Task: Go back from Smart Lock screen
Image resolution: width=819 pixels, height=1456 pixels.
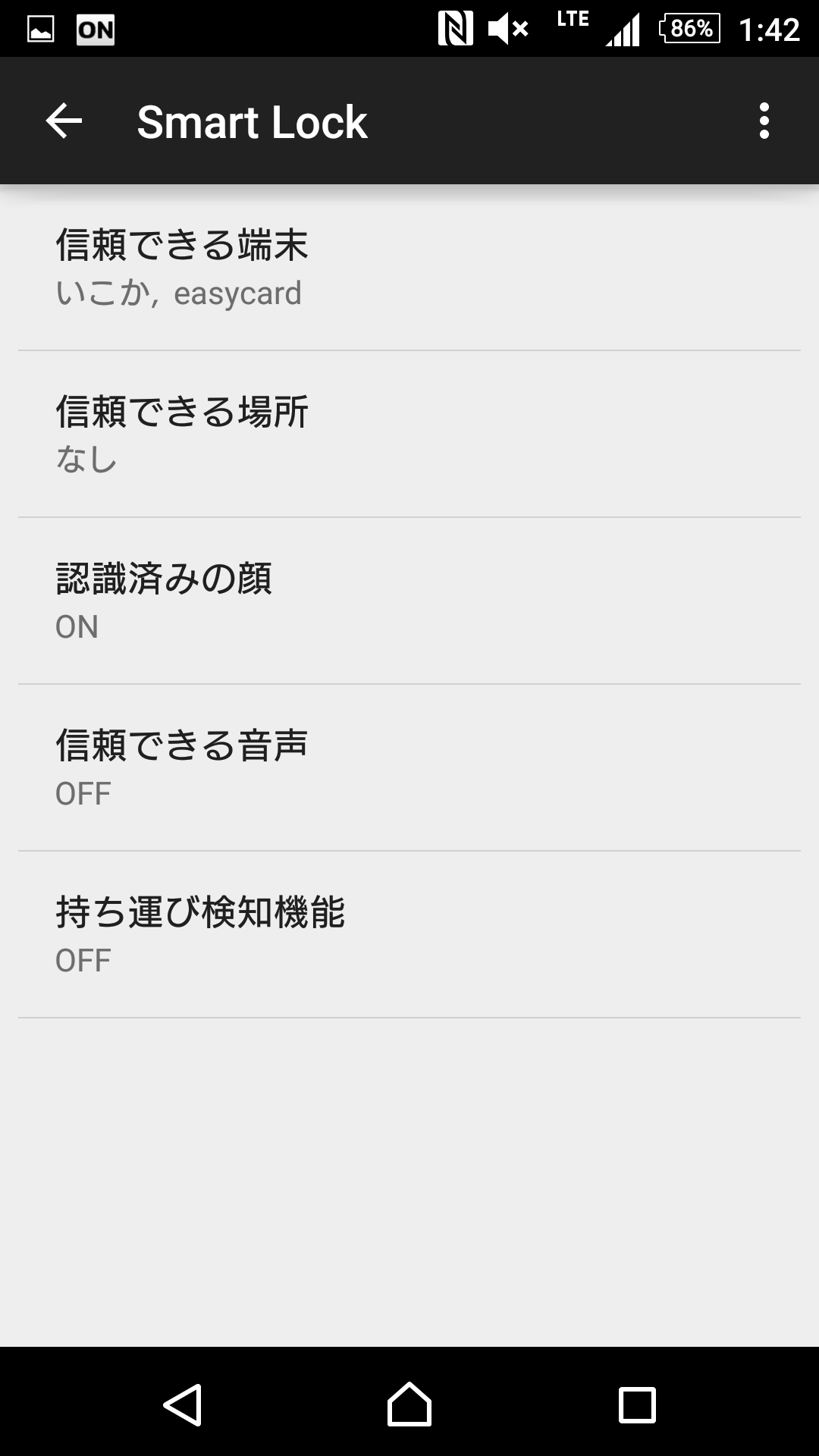Action: pyautogui.click(x=64, y=121)
